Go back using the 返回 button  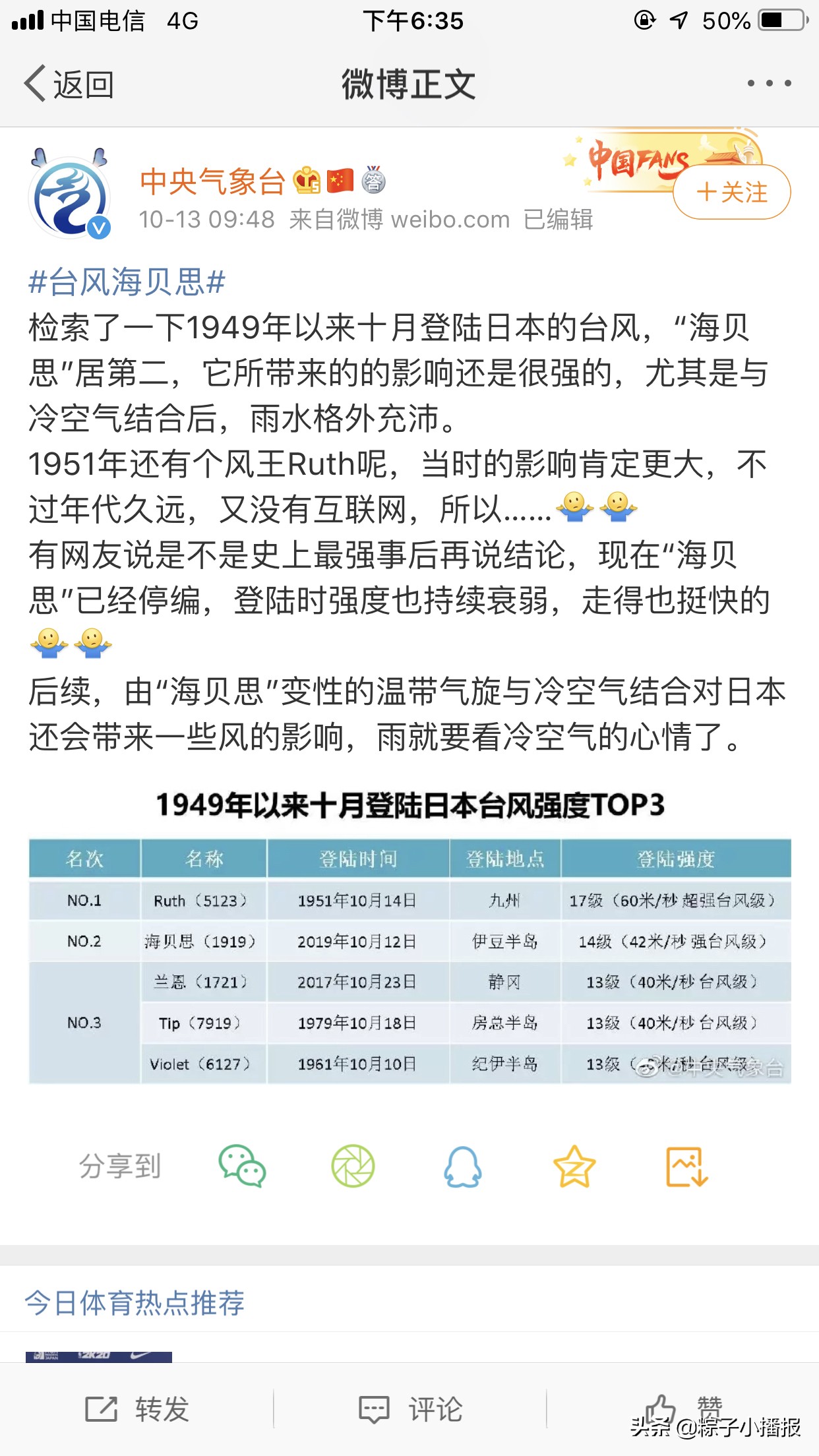click(69, 84)
